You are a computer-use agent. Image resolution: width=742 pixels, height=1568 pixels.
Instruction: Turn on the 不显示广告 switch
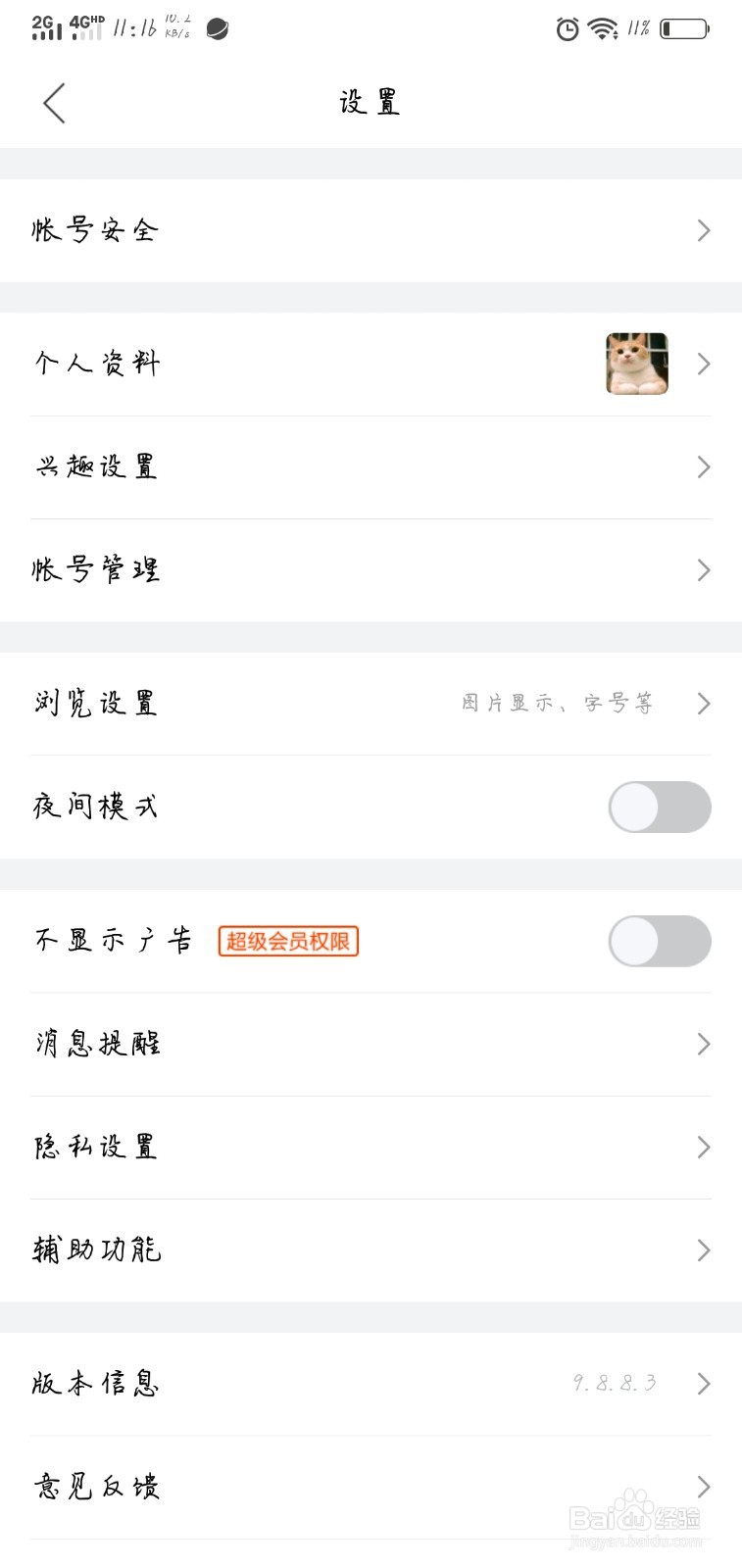(659, 941)
